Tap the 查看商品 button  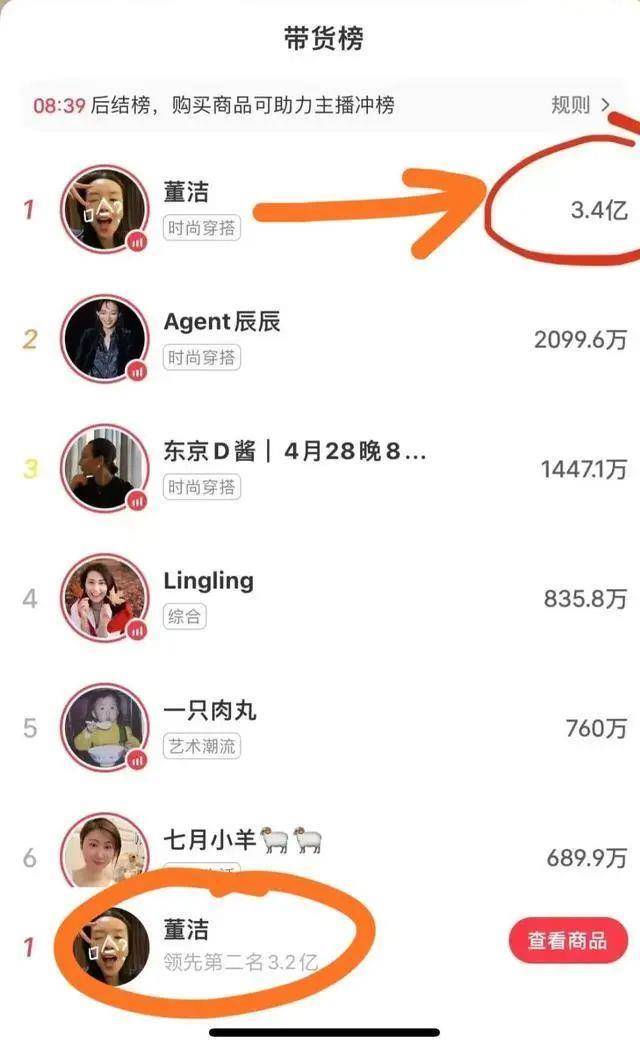pyautogui.click(x=567, y=941)
